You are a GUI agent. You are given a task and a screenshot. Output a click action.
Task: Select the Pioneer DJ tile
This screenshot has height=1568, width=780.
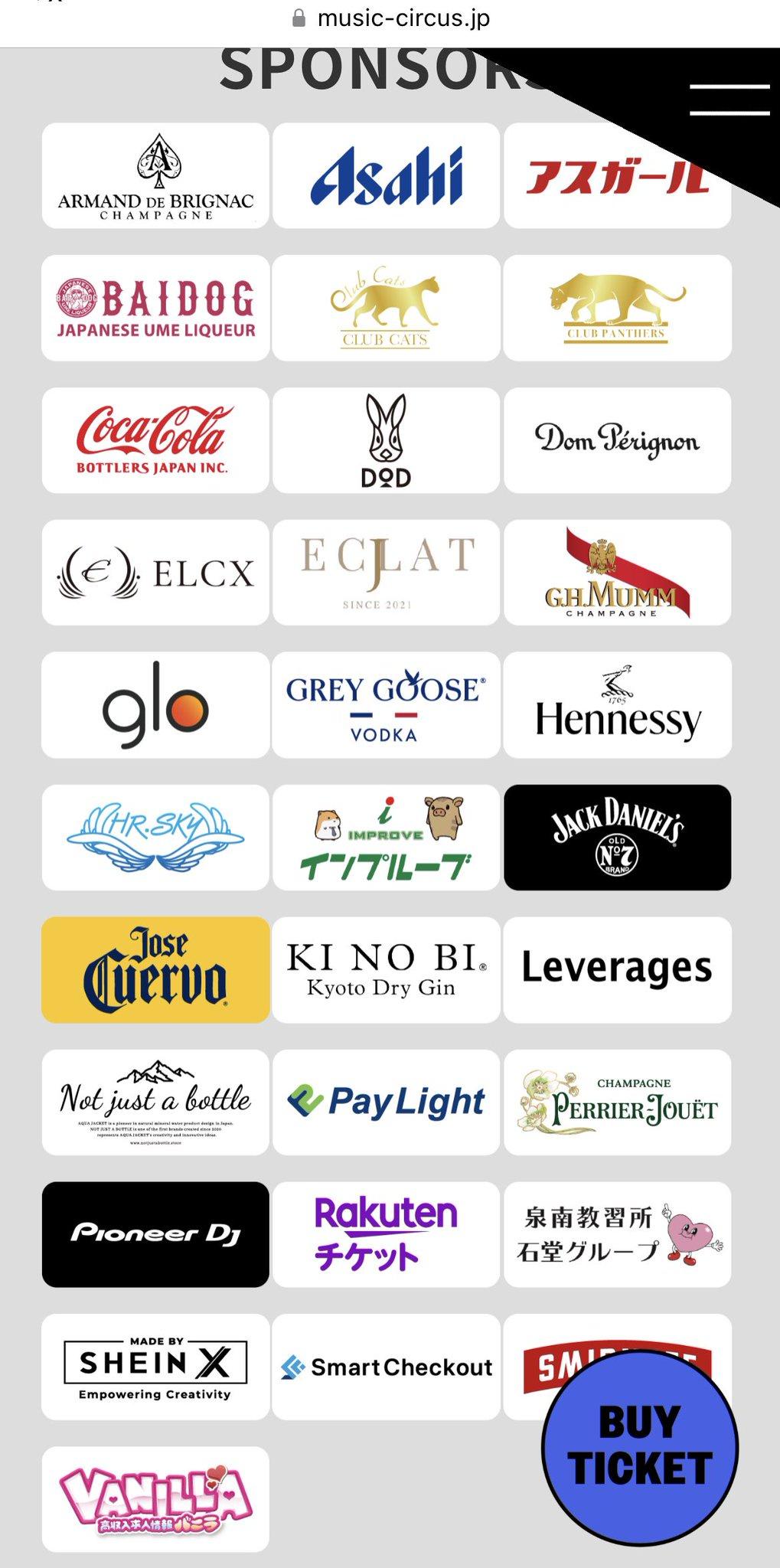(x=155, y=1235)
